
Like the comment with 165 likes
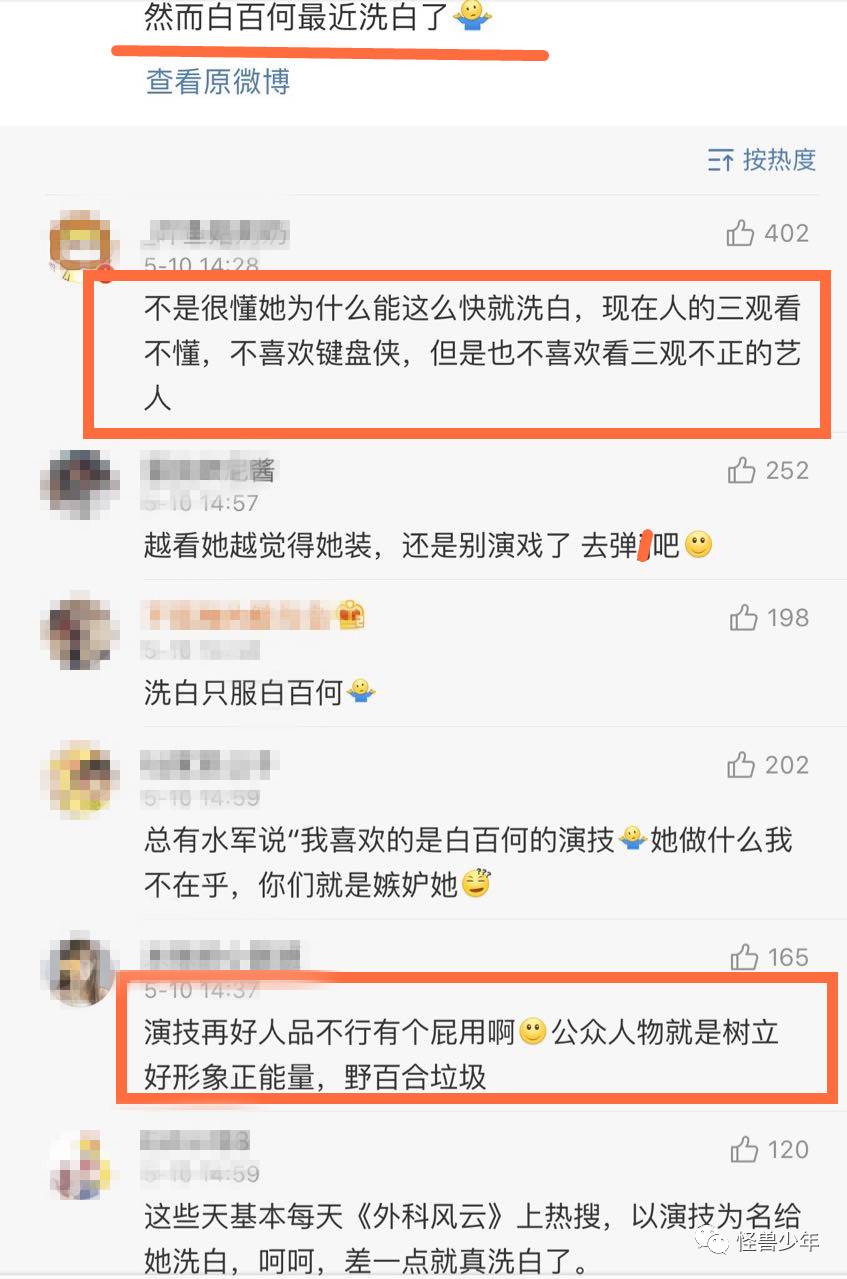743,957
